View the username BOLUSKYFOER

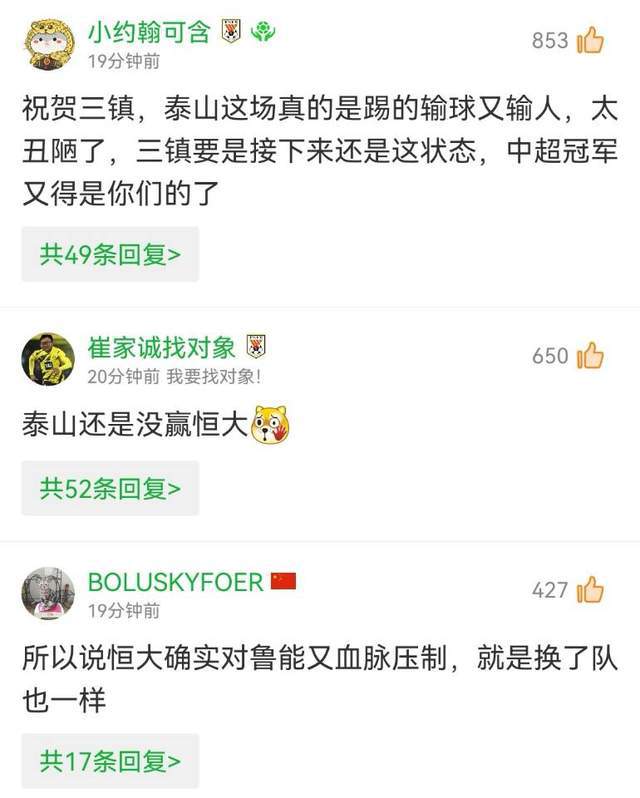(x=175, y=582)
